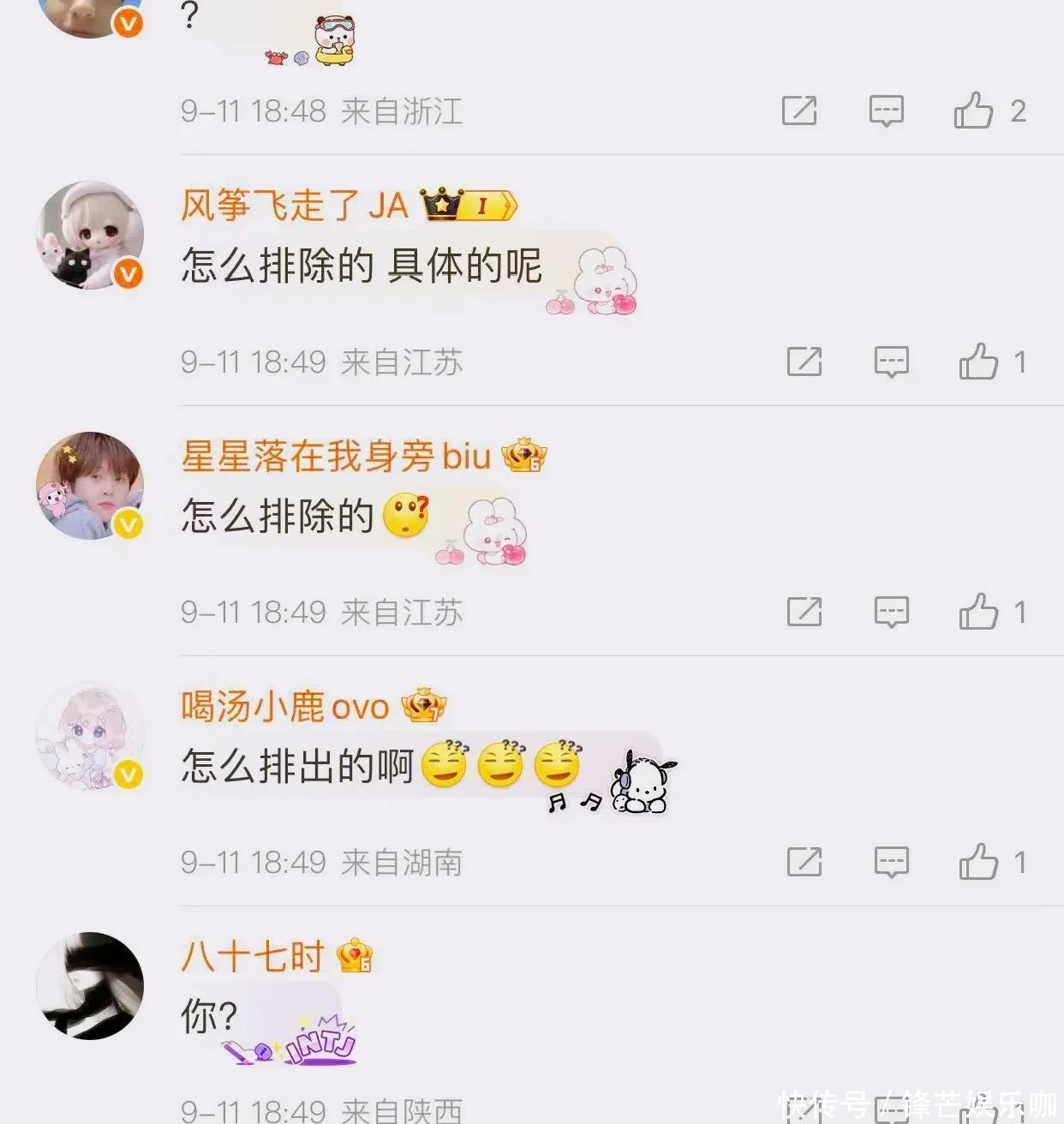Open 星星落在我身旁biu's profile name
Screen dimensions: 1064x1124
(x=335, y=456)
